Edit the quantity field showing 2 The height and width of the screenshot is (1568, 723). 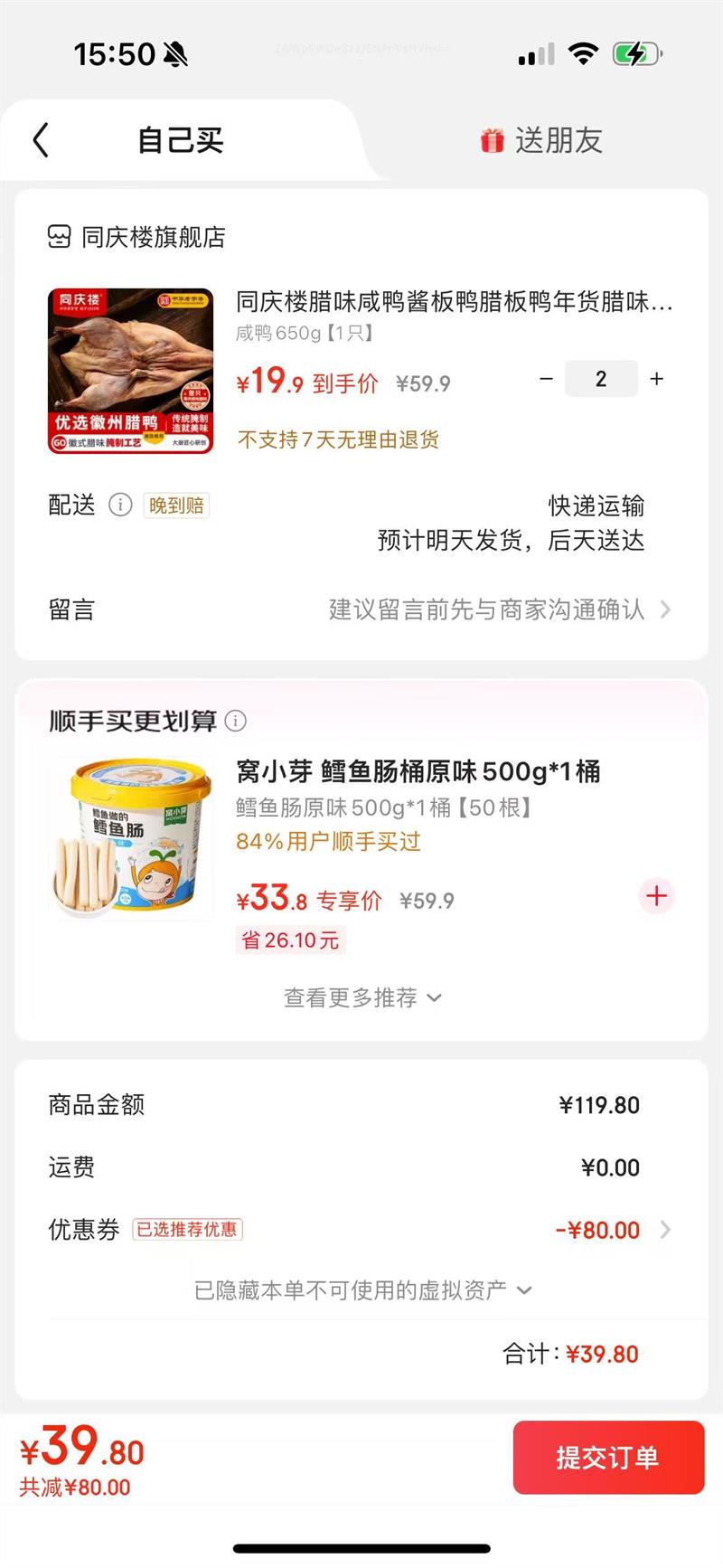tap(601, 379)
